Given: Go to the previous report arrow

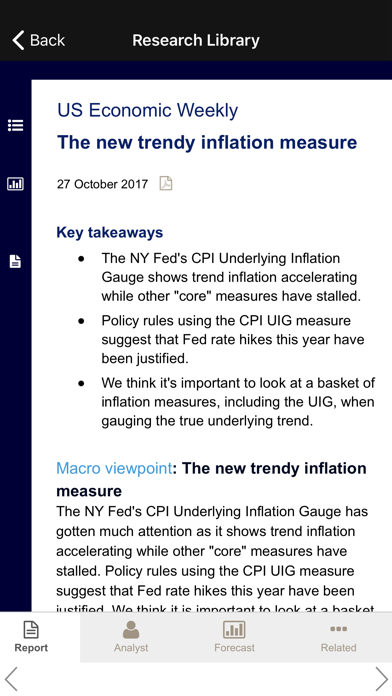Looking at the screenshot, I should 11,679.
